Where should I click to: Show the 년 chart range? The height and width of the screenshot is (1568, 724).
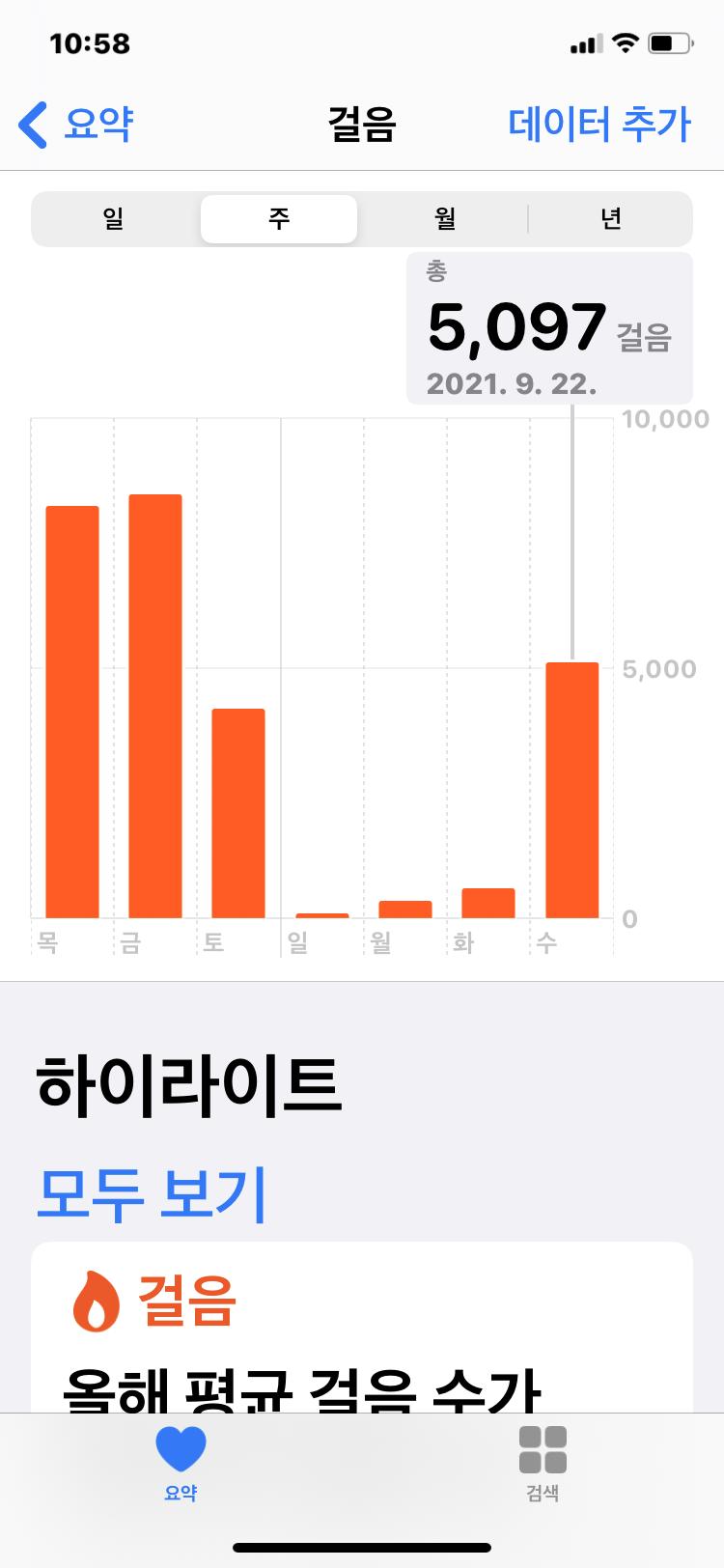610,219
